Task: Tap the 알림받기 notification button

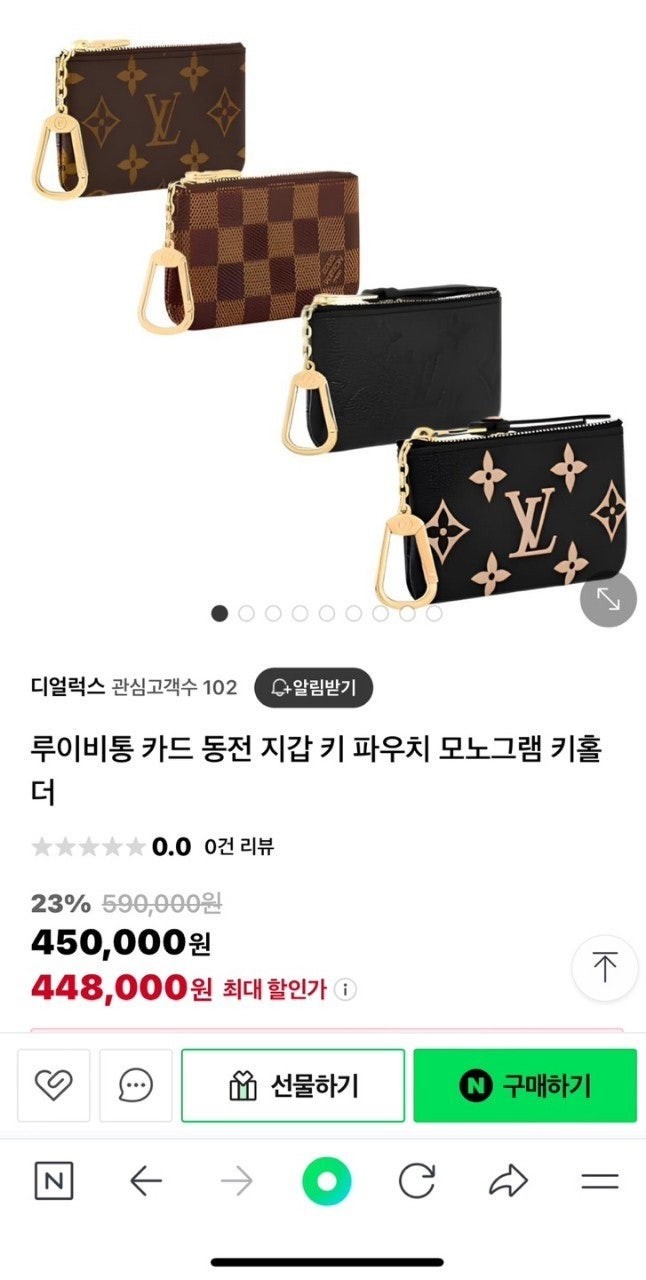Action: [x=312, y=687]
